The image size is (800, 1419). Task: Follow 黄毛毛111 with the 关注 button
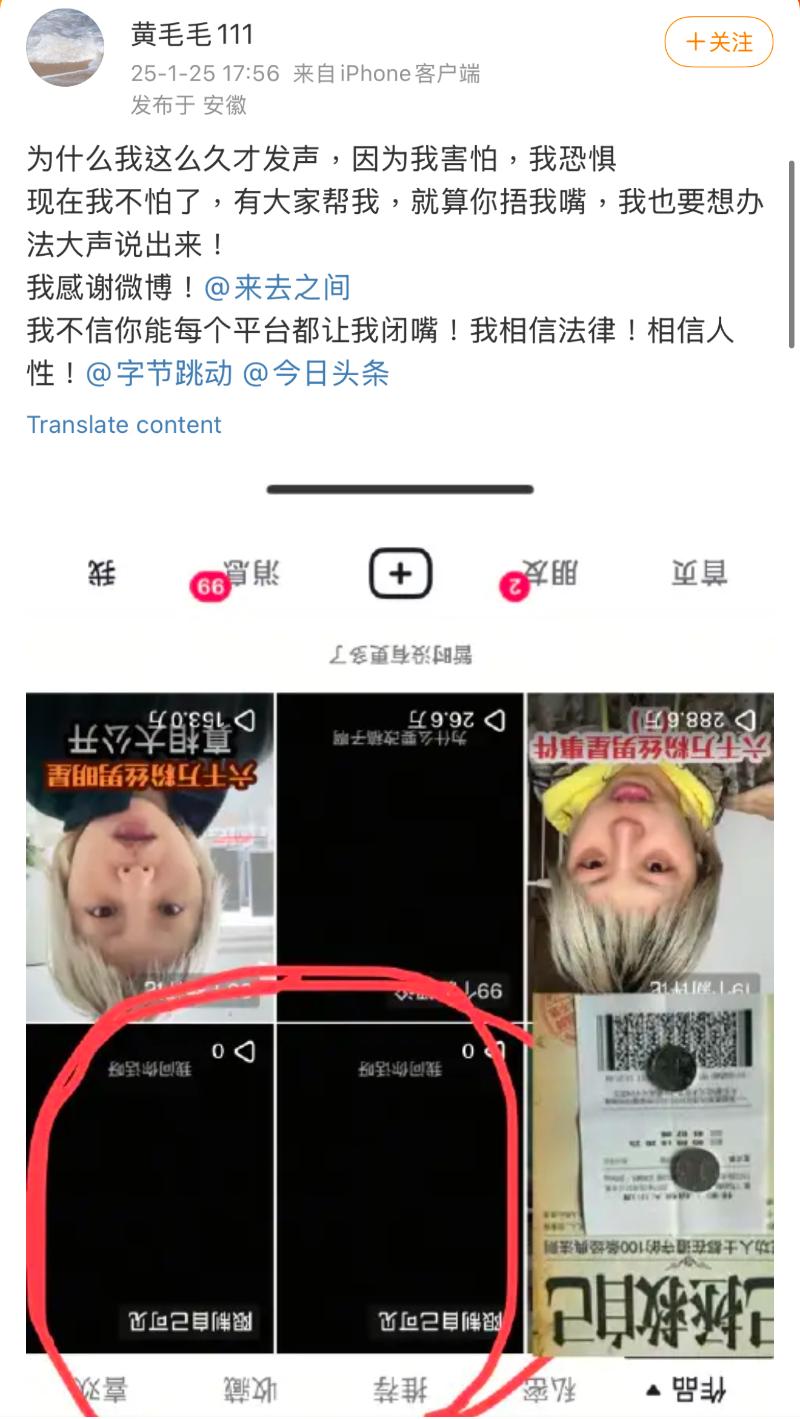[x=718, y=42]
